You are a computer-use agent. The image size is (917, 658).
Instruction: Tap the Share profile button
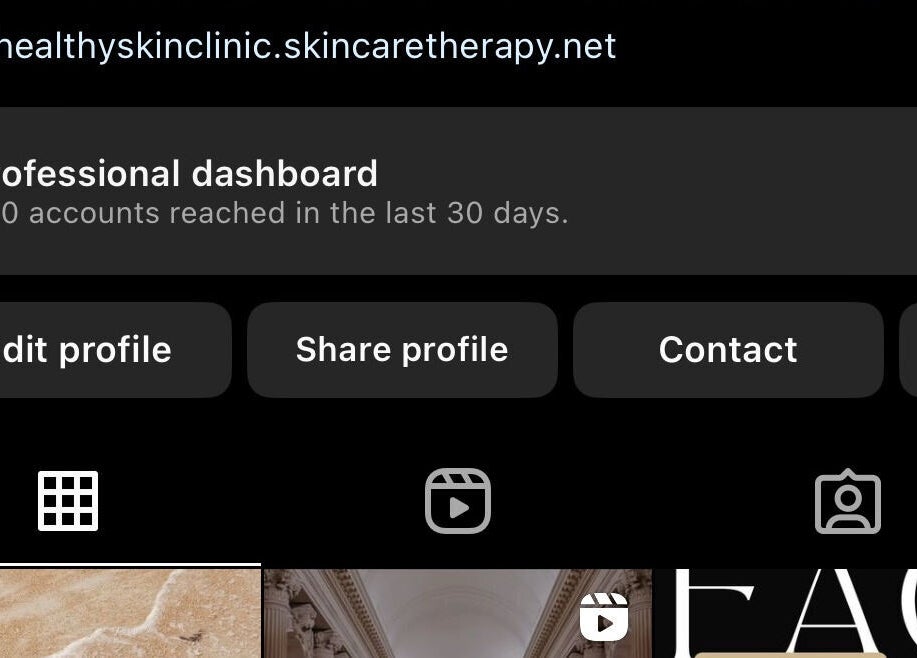pos(402,350)
